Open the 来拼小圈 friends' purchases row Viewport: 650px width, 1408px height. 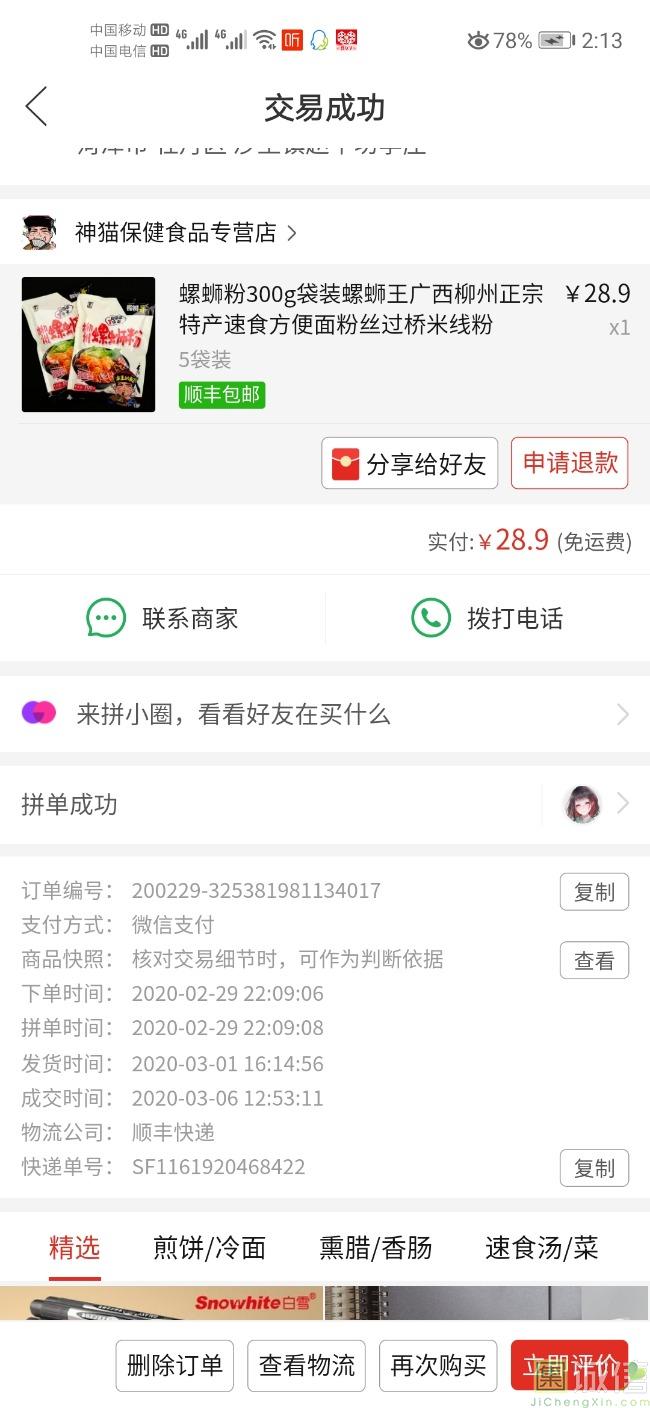point(324,714)
